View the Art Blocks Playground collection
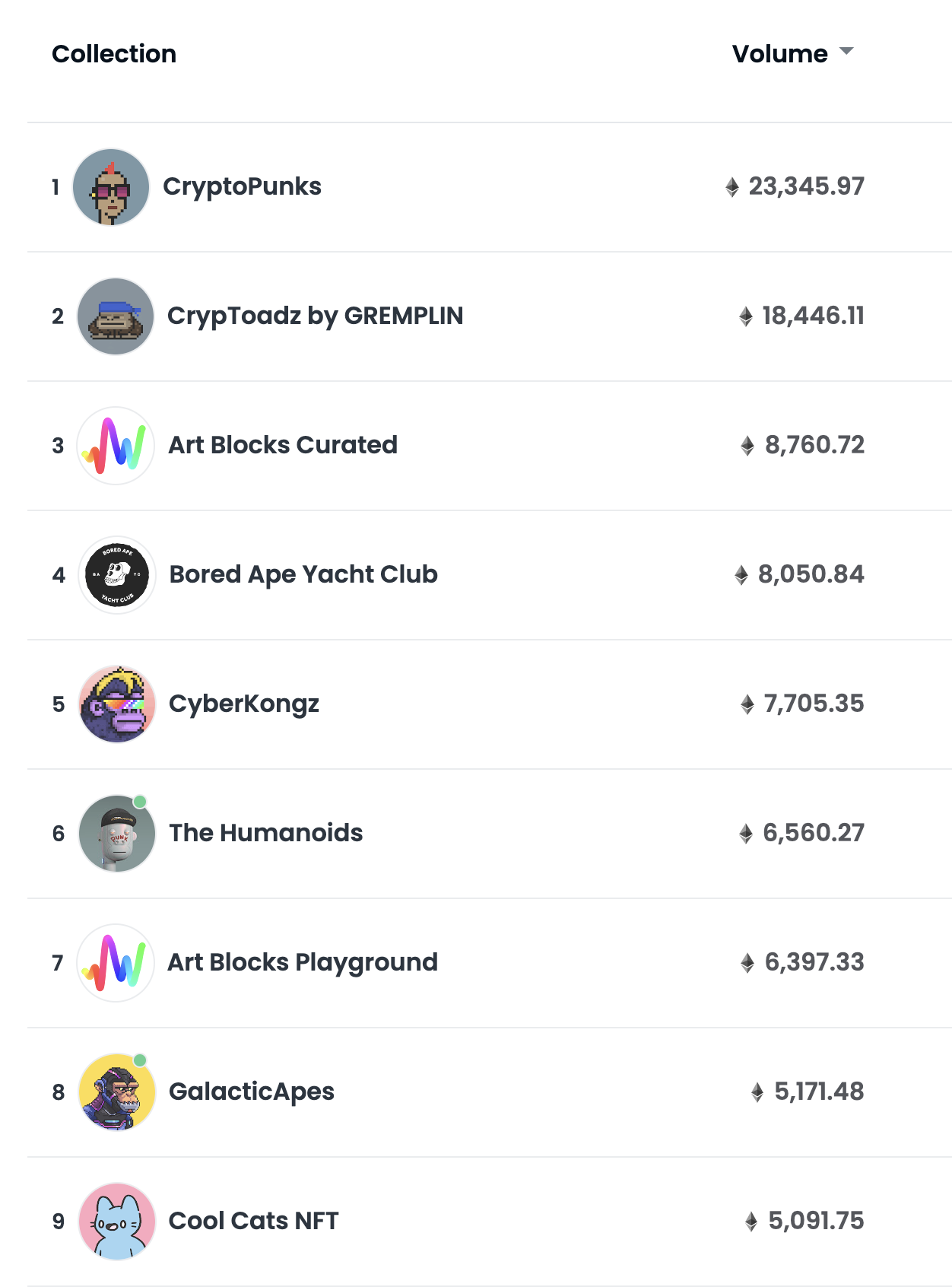This screenshot has height=1287, width=952. (302, 963)
